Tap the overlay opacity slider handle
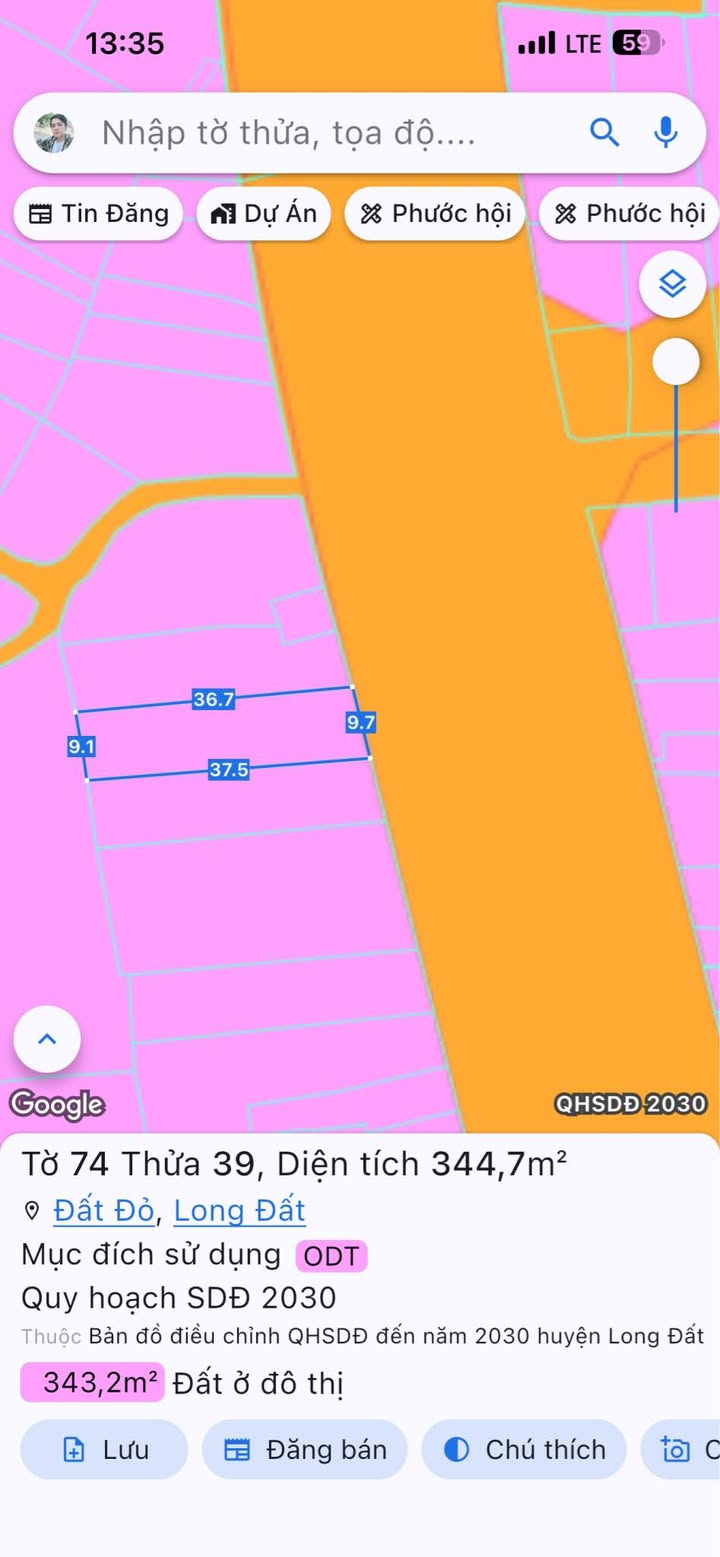This screenshot has width=720, height=1557. (x=676, y=361)
